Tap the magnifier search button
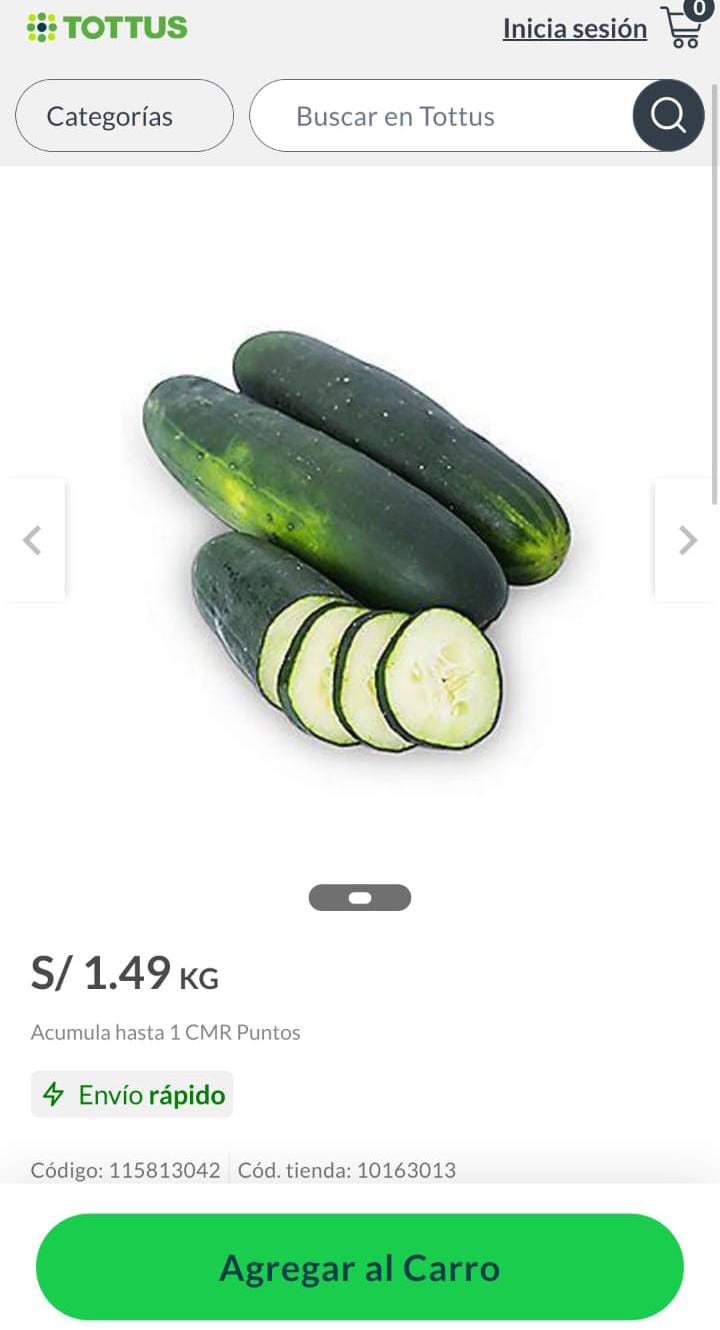 pyautogui.click(x=668, y=116)
